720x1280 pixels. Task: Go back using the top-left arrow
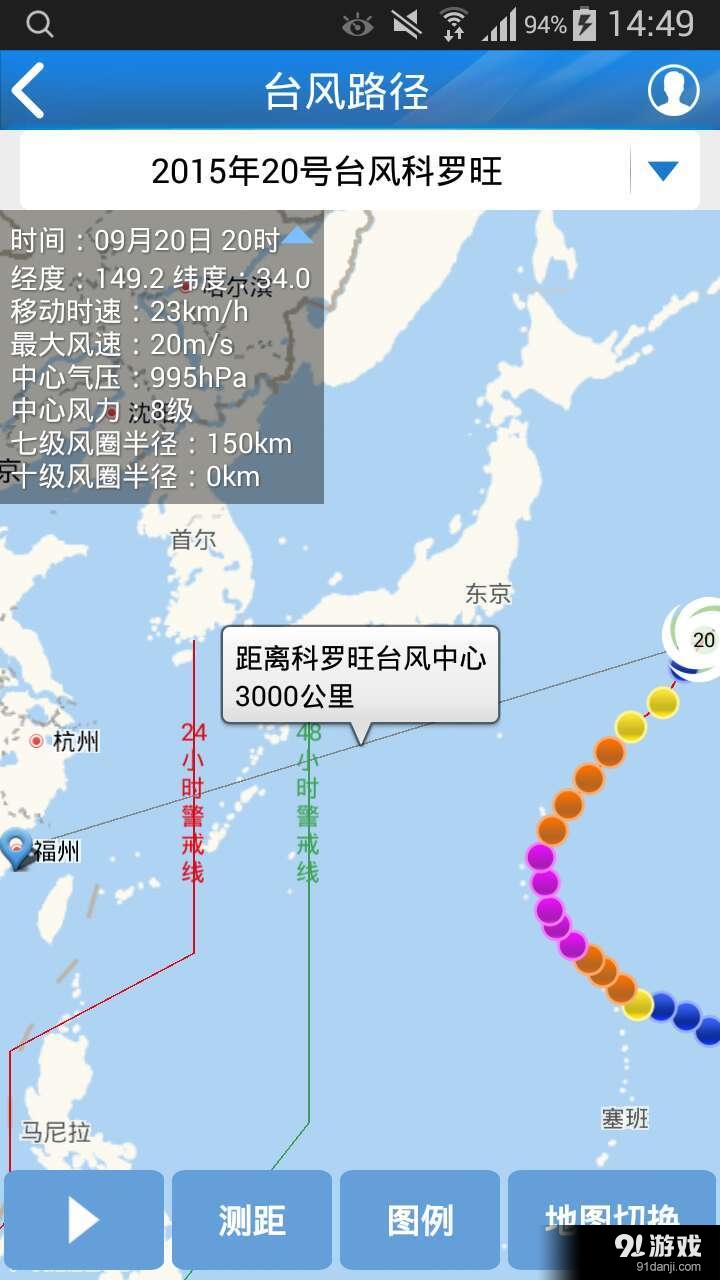coord(30,91)
